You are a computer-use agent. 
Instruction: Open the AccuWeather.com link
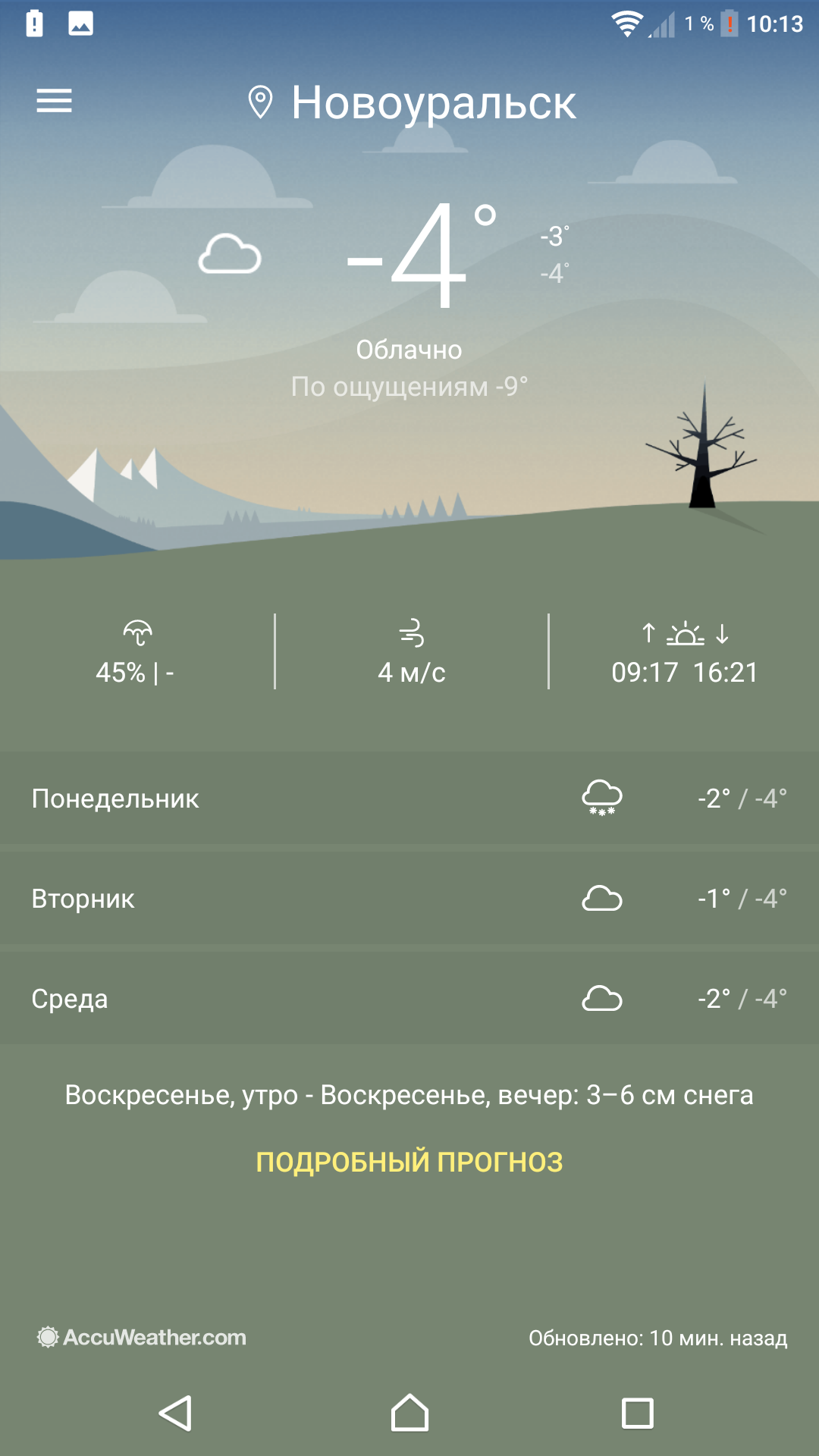[x=143, y=1337]
